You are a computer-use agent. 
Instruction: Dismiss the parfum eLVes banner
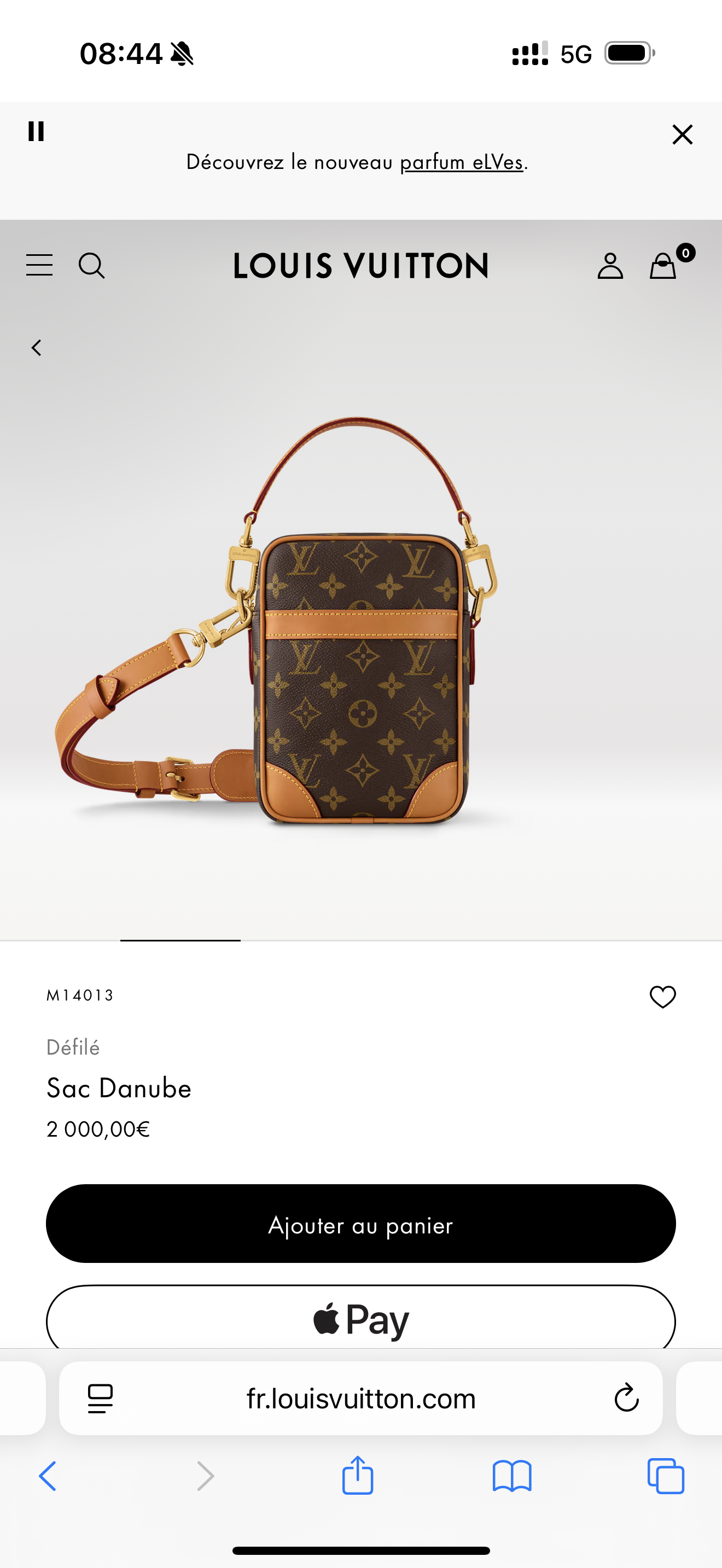[x=683, y=134]
